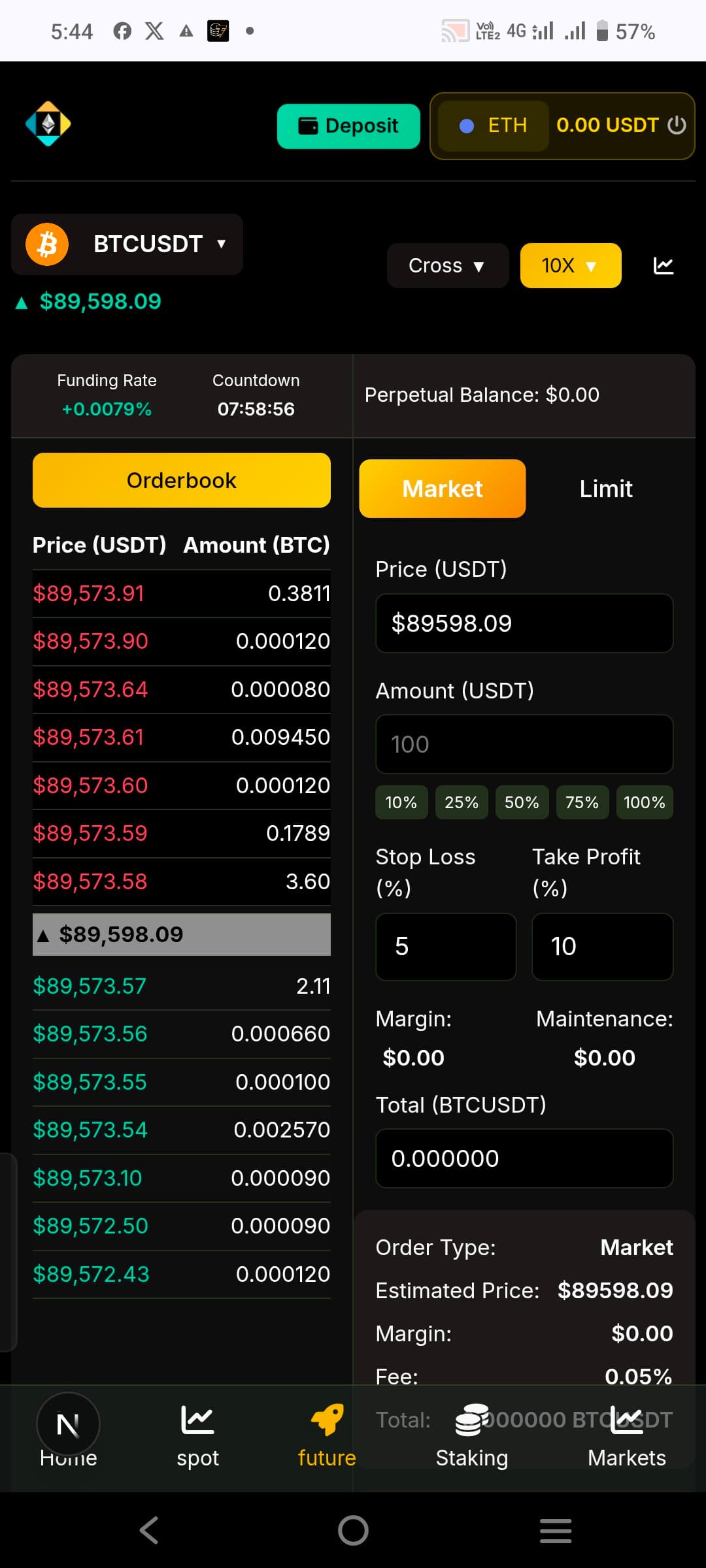Switch the ETH network selector
Viewport: 706px width, 1568px height.
[494, 125]
